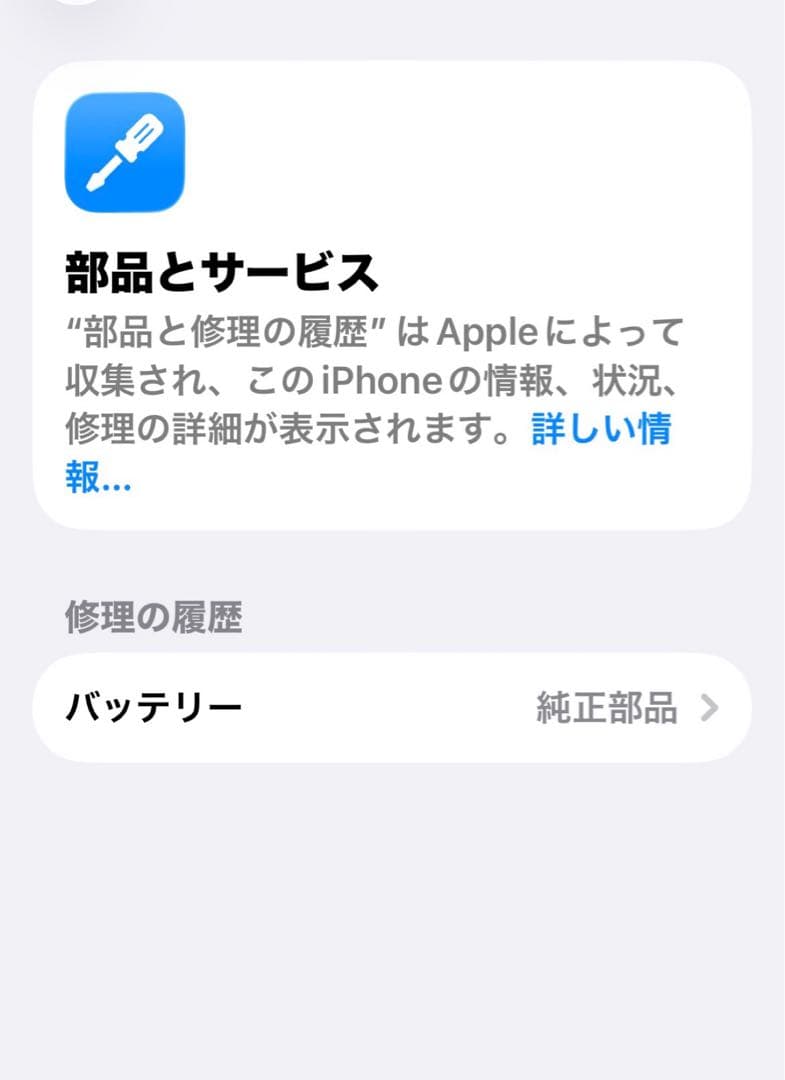Open battery details via the right-facing chevron
The width and height of the screenshot is (785, 1080).
pos(712,707)
